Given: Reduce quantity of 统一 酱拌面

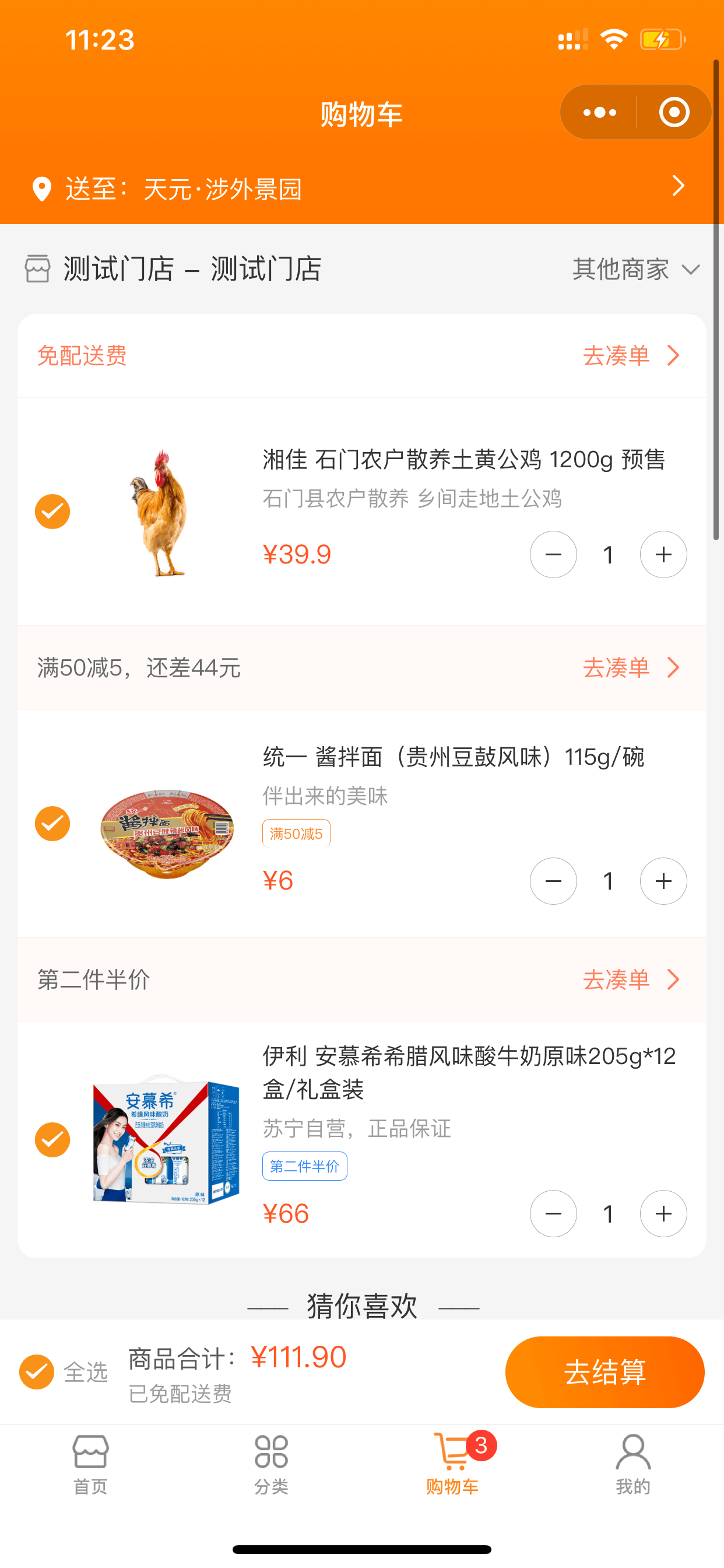Looking at the screenshot, I should pyautogui.click(x=553, y=881).
